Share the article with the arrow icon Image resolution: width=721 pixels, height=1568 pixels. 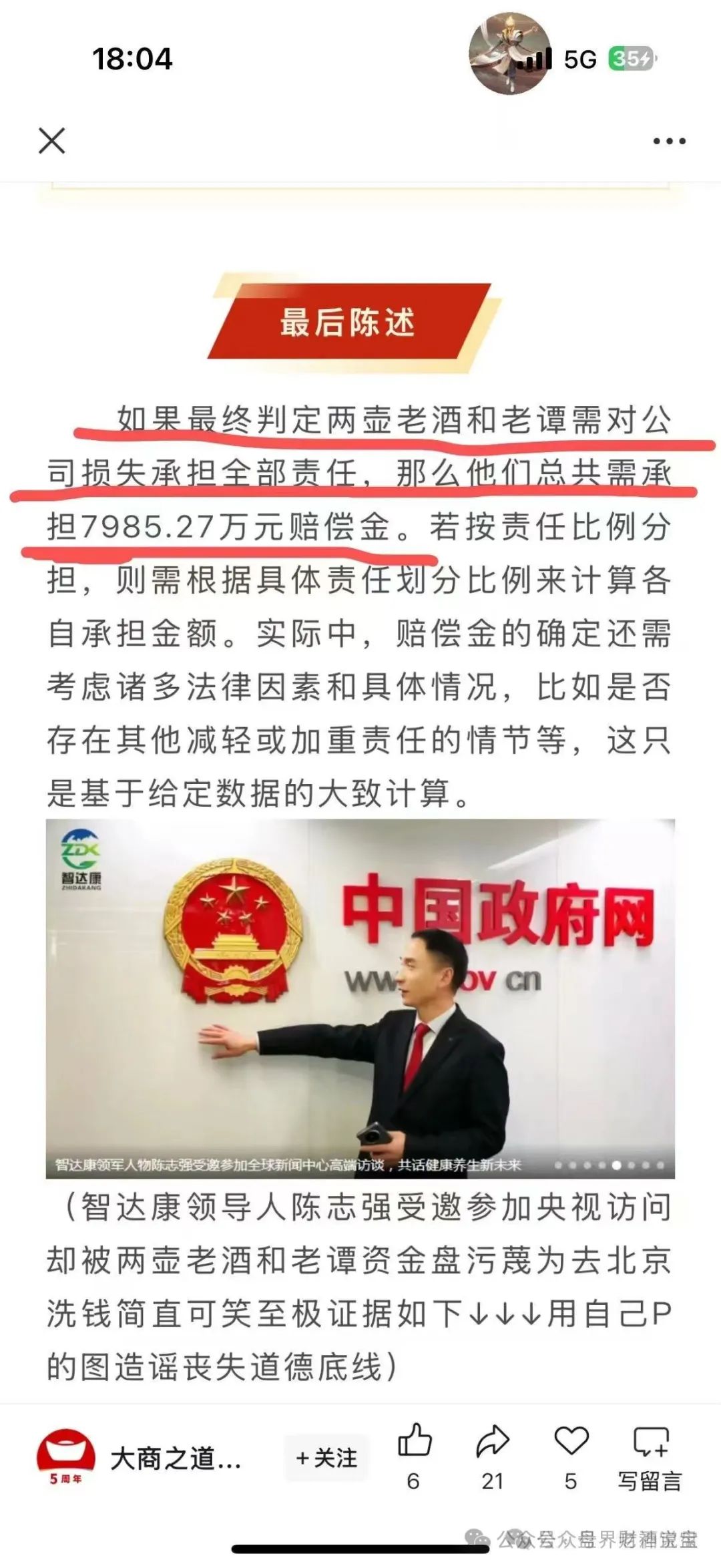493,1442
